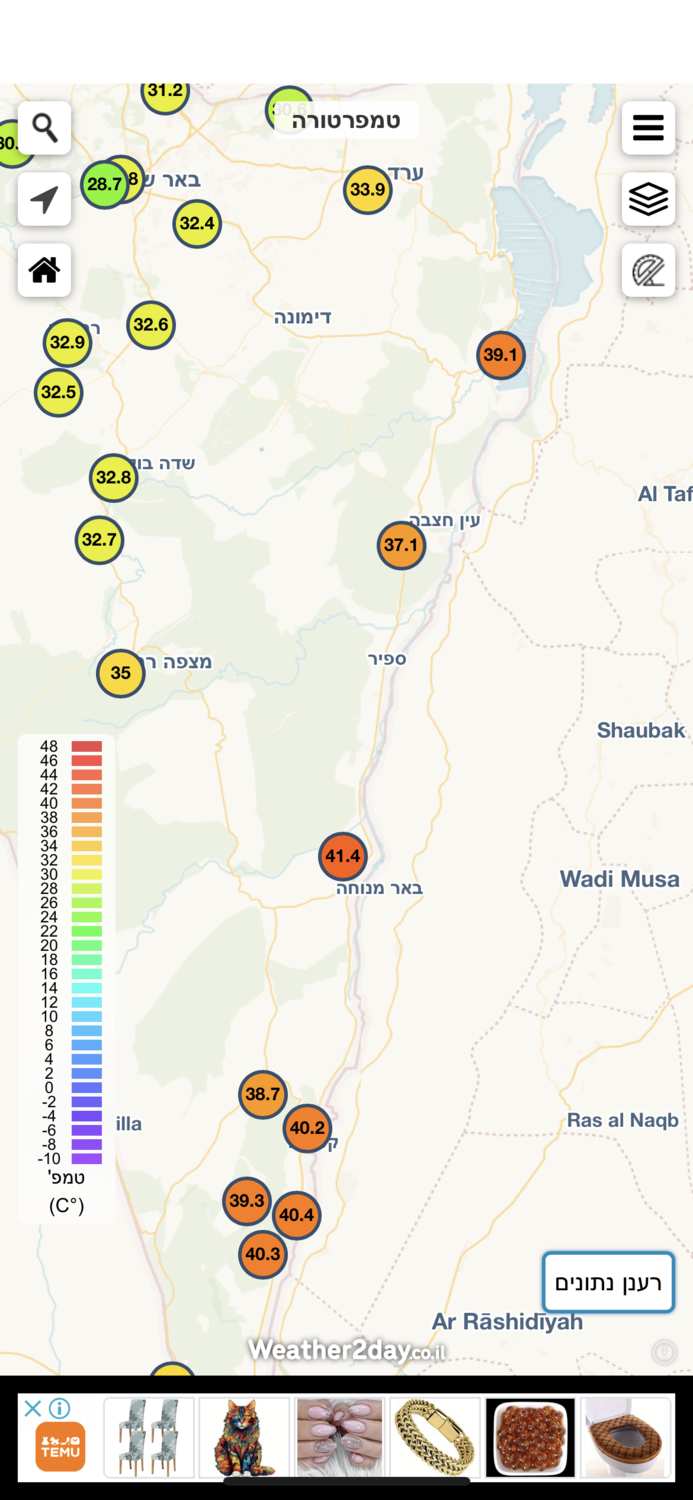693x1500 pixels.
Task: Open the 33.9 station near ערד
Action: click(367, 189)
